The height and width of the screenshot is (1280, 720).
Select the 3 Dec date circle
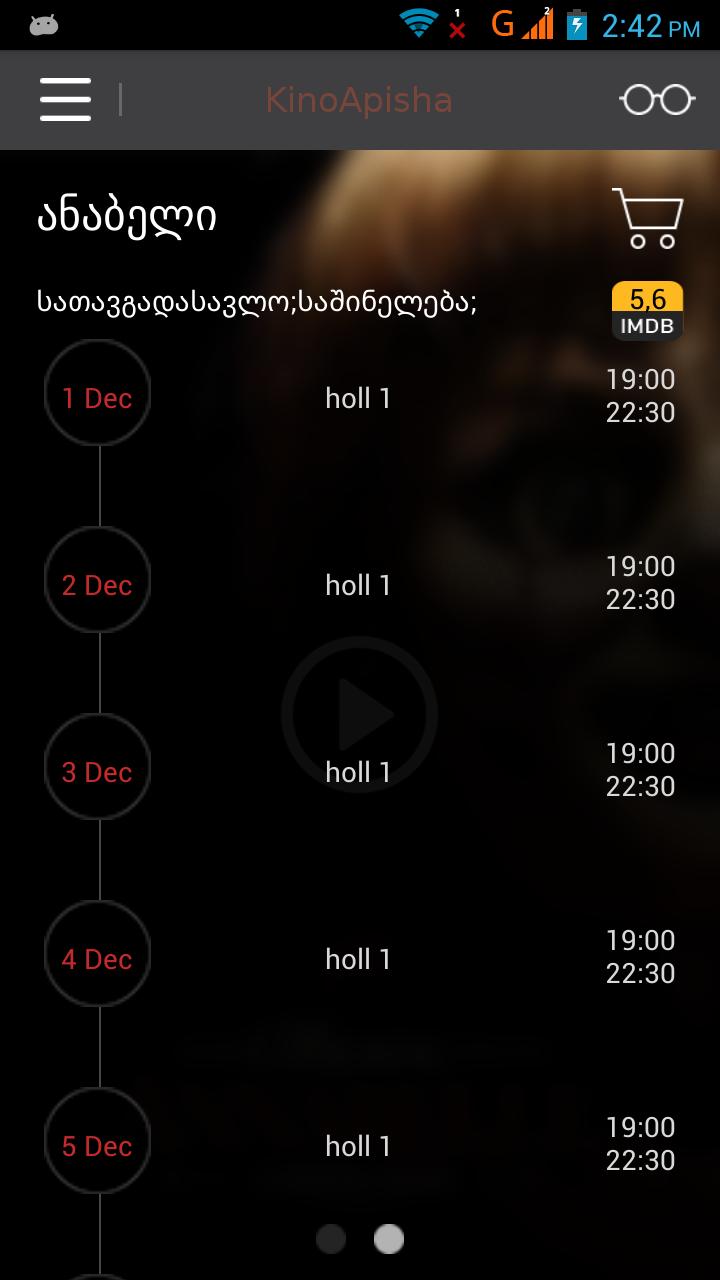coord(97,768)
